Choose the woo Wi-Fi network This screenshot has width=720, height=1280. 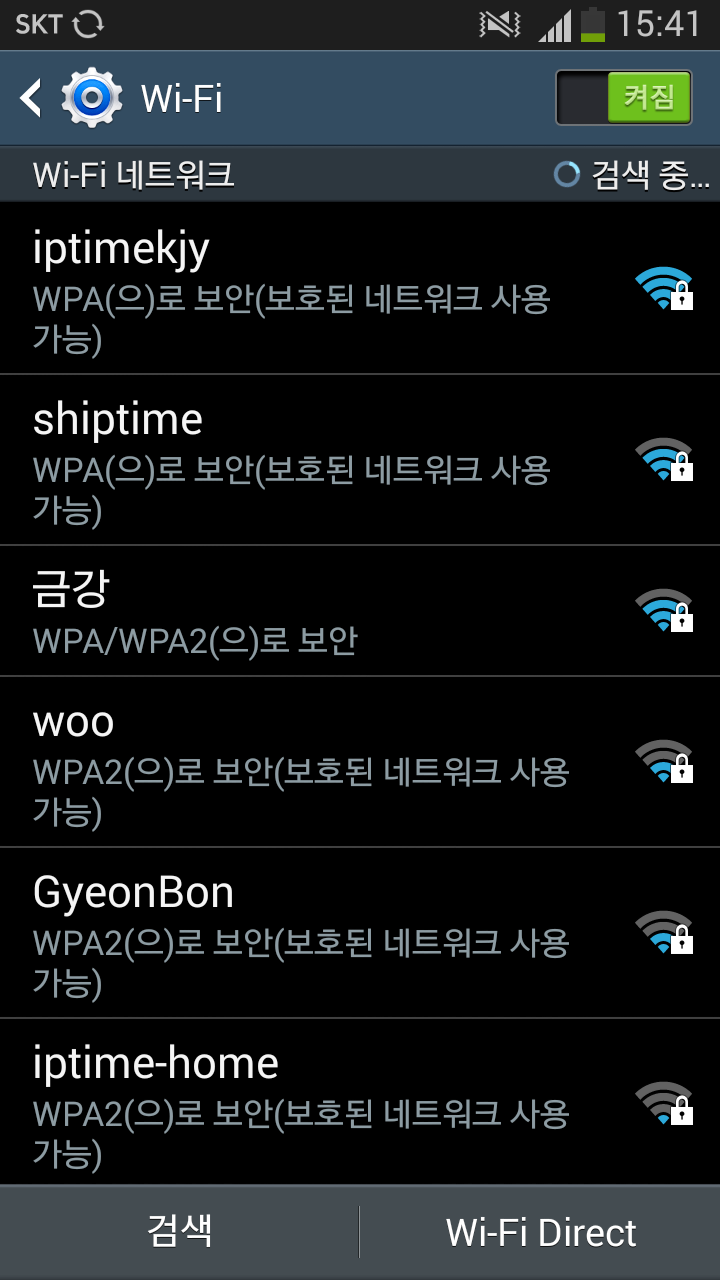click(360, 762)
